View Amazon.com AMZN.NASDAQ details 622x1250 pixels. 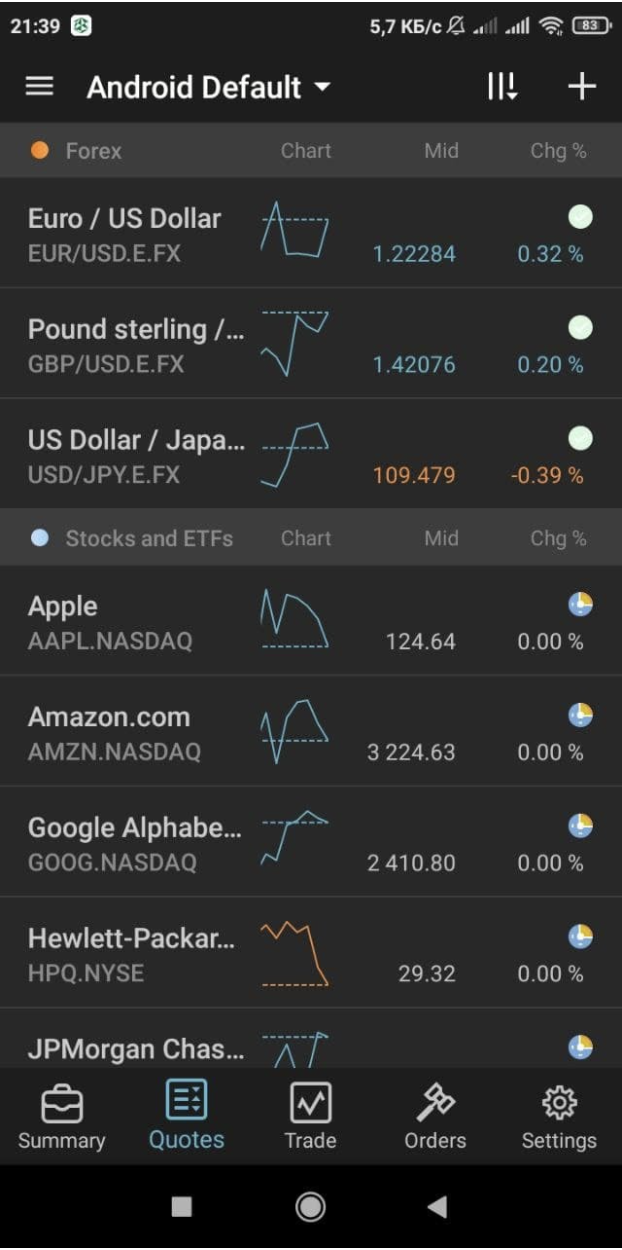coord(114,733)
